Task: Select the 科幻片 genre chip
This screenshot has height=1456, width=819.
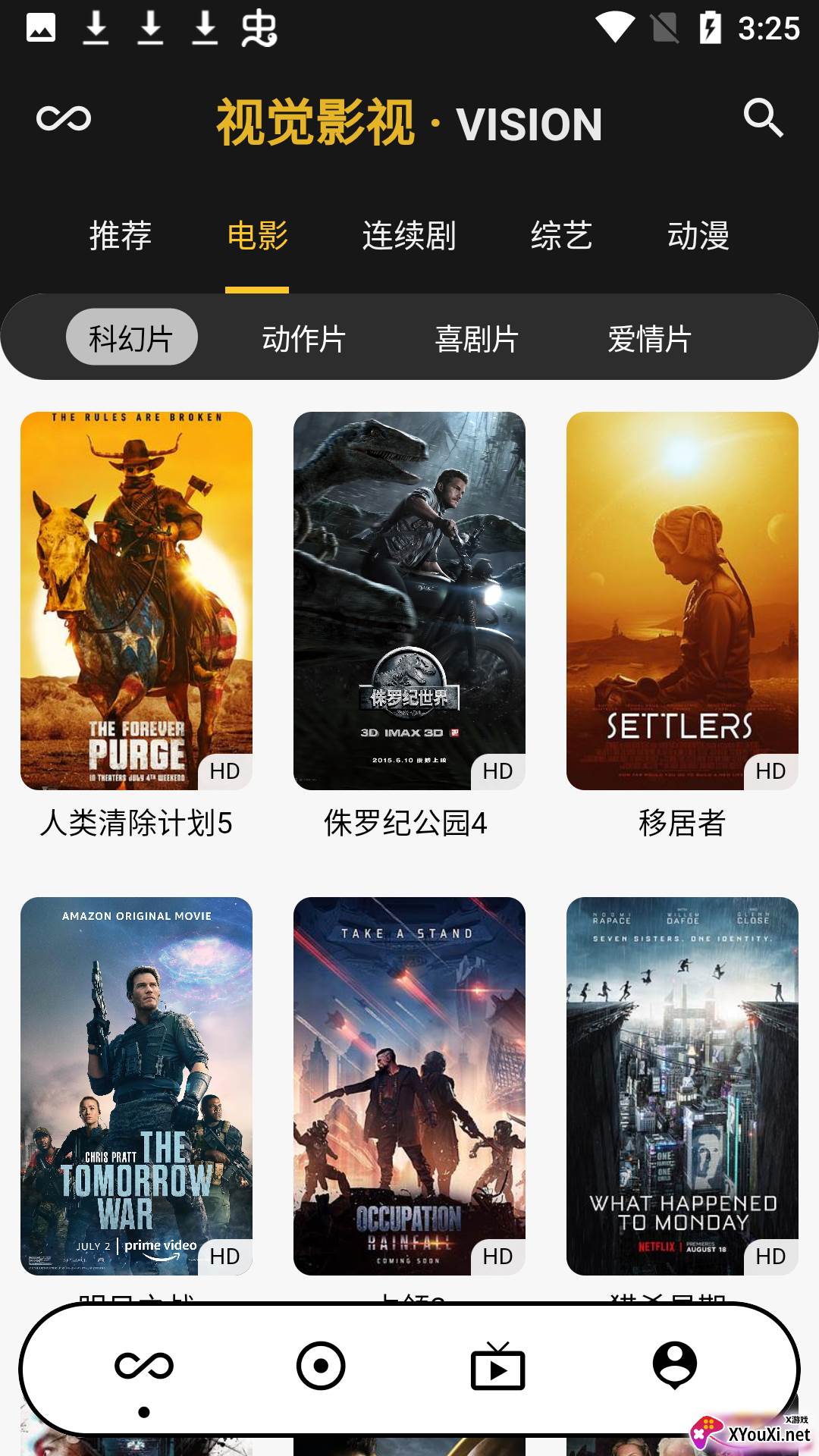Action: click(x=132, y=337)
